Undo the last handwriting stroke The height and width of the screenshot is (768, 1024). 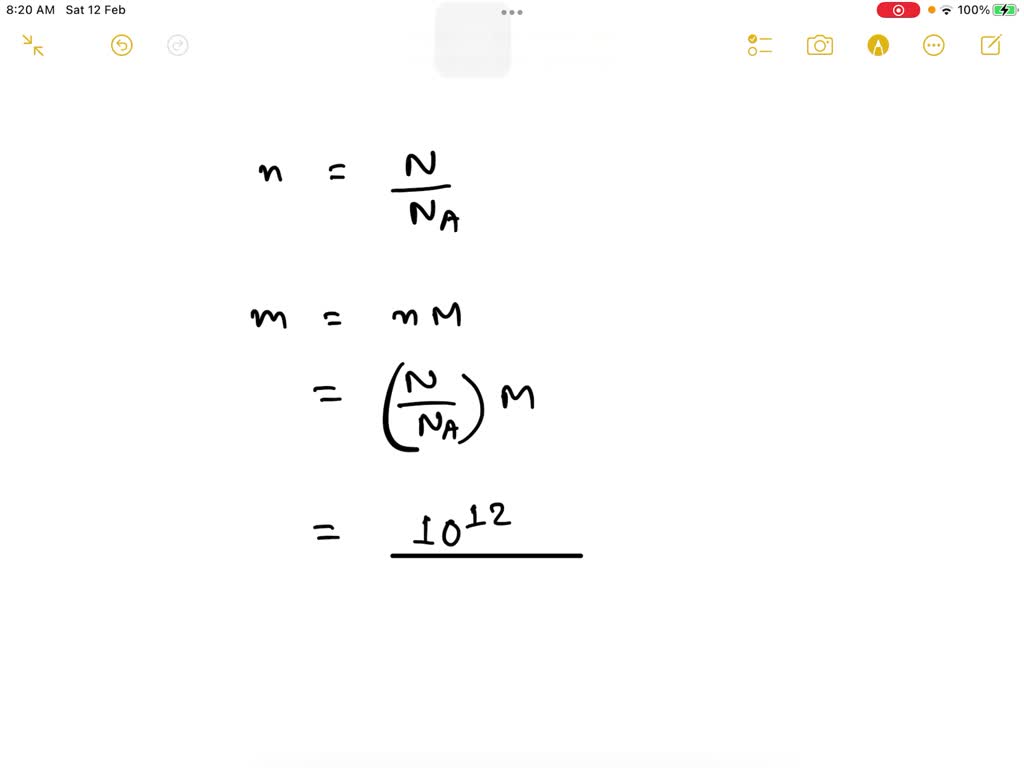[122, 45]
